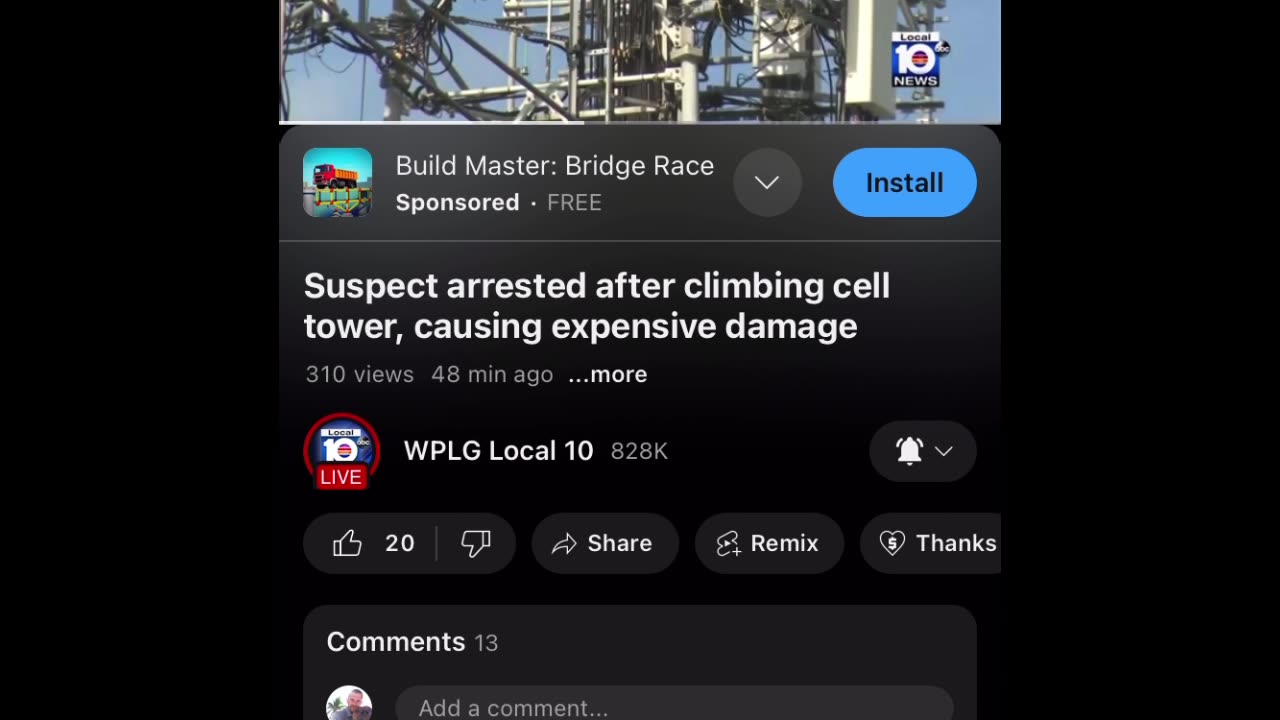Tap the video player
This screenshot has height=720, width=1280.
[640, 60]
